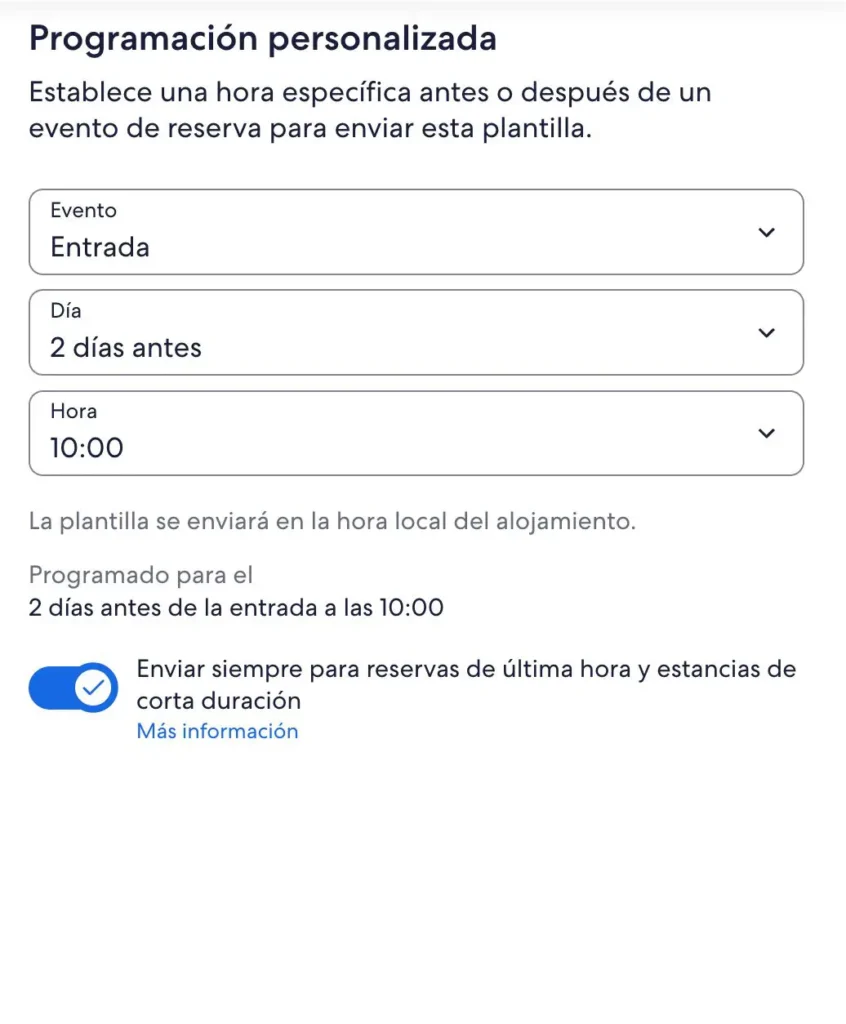This screenshot has height=1024, width=846.
Task: Click the scheduled text '2 días antes de la entrada'
Action: point(237,606)
